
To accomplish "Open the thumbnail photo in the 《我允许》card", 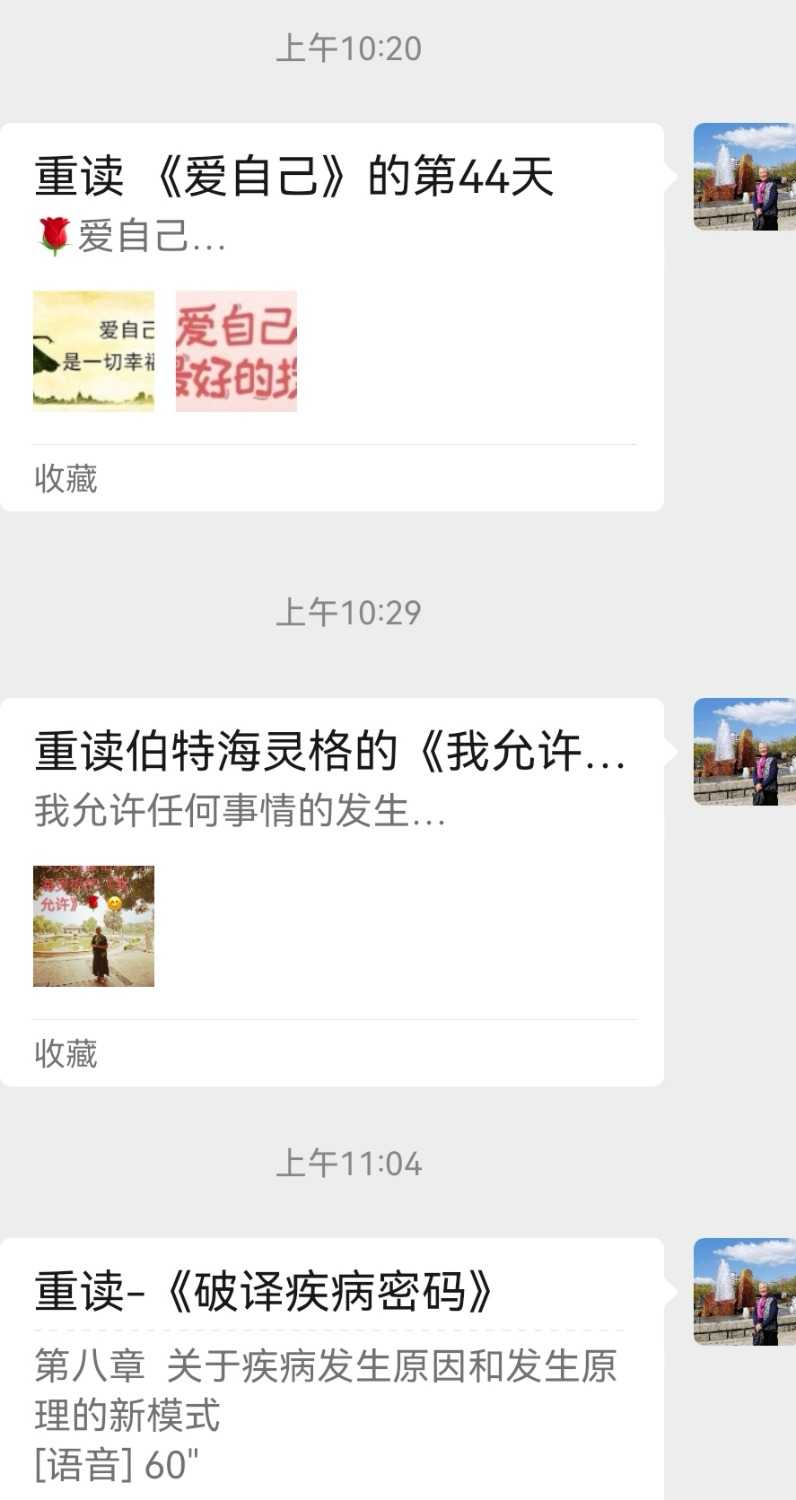I will coord(93,927).
